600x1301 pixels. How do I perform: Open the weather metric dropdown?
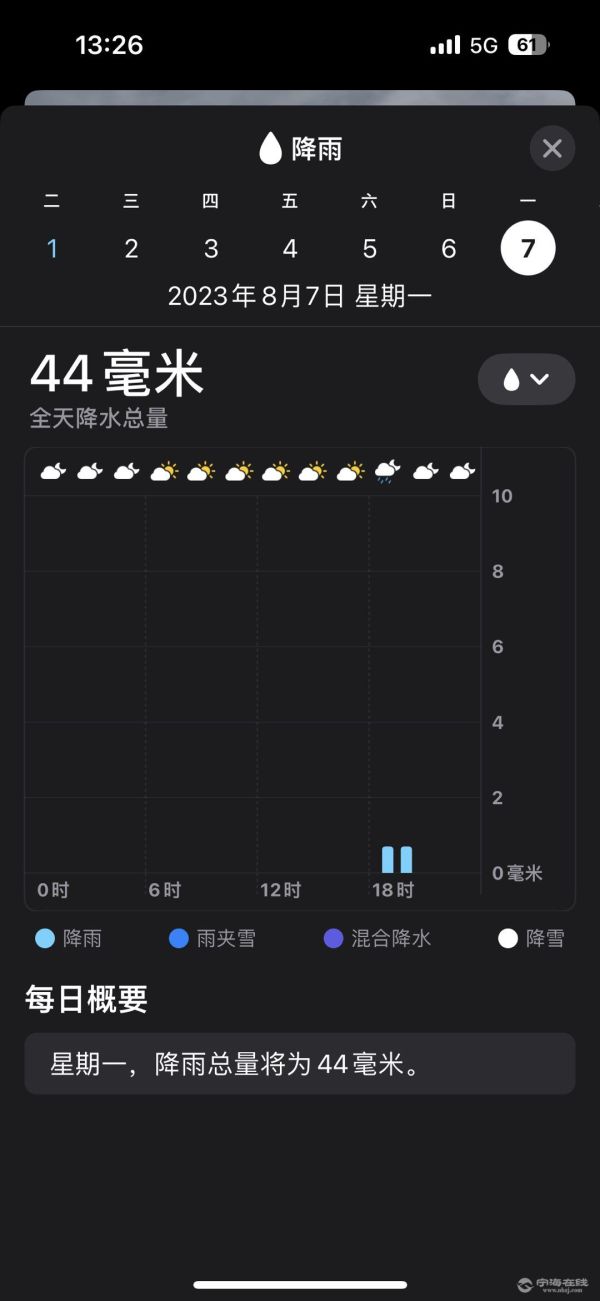tap(526, 379)
